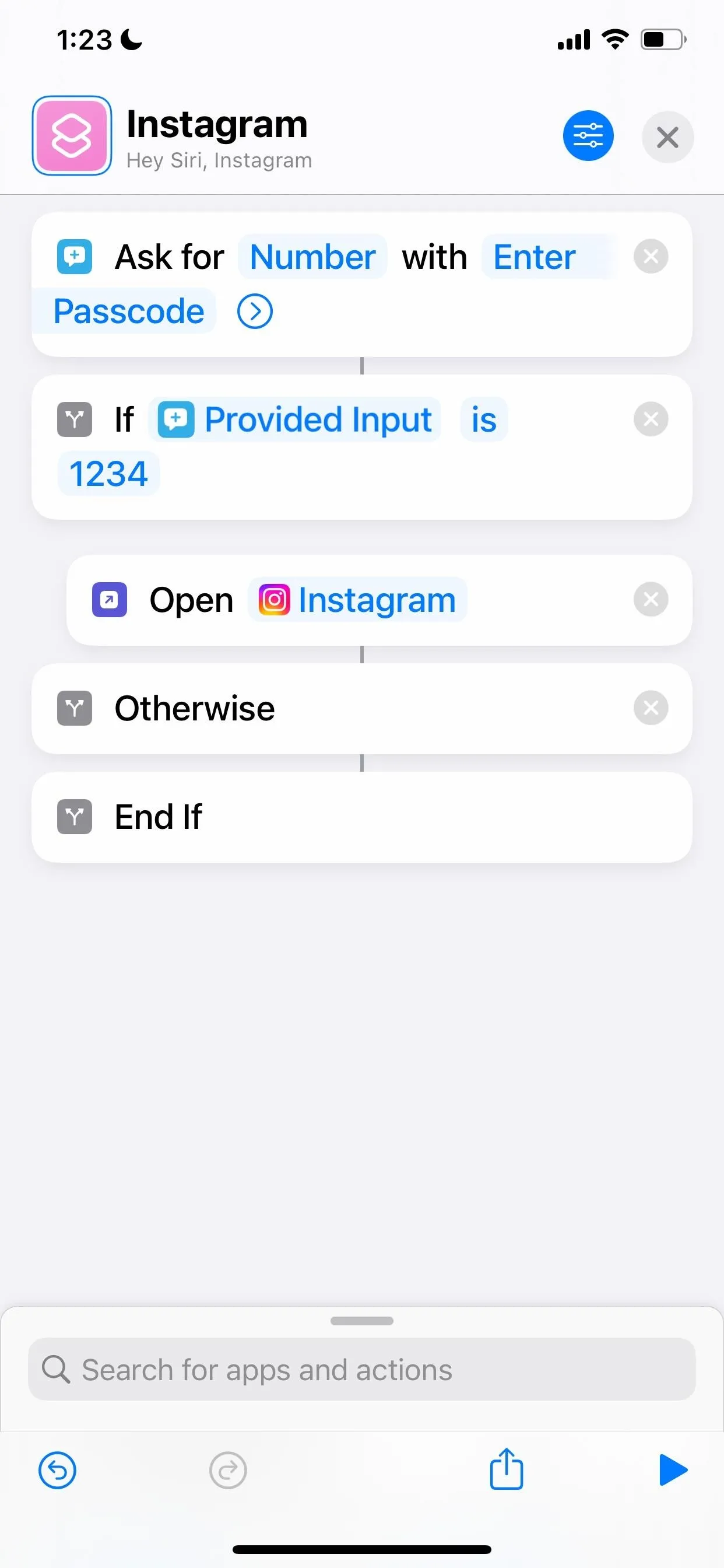The height and width of the screenshot is (1568, 724).
Task: Remove the Open Instagram action
Action: tap(651, 599)
